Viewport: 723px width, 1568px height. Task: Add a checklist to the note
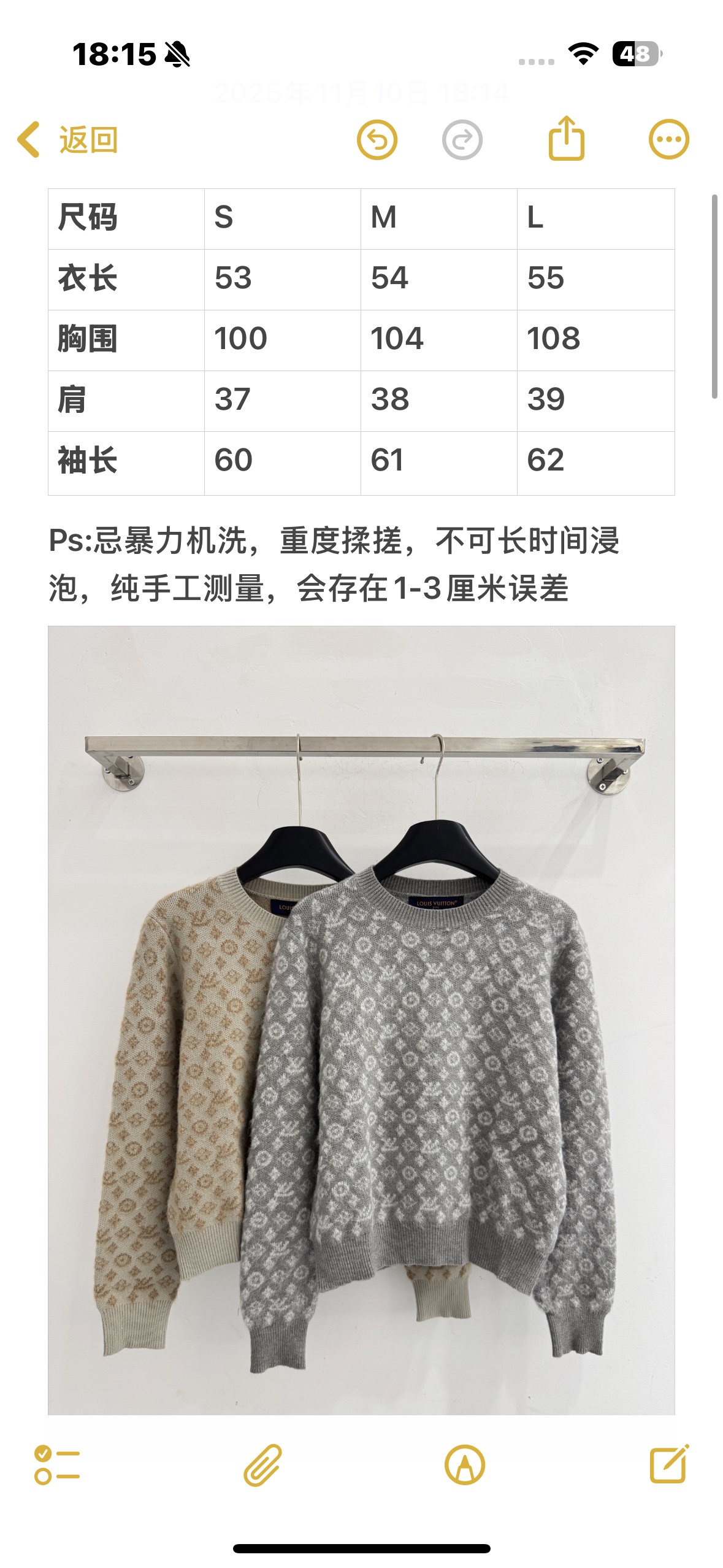pyautogui.click(x=57, y=1465)
